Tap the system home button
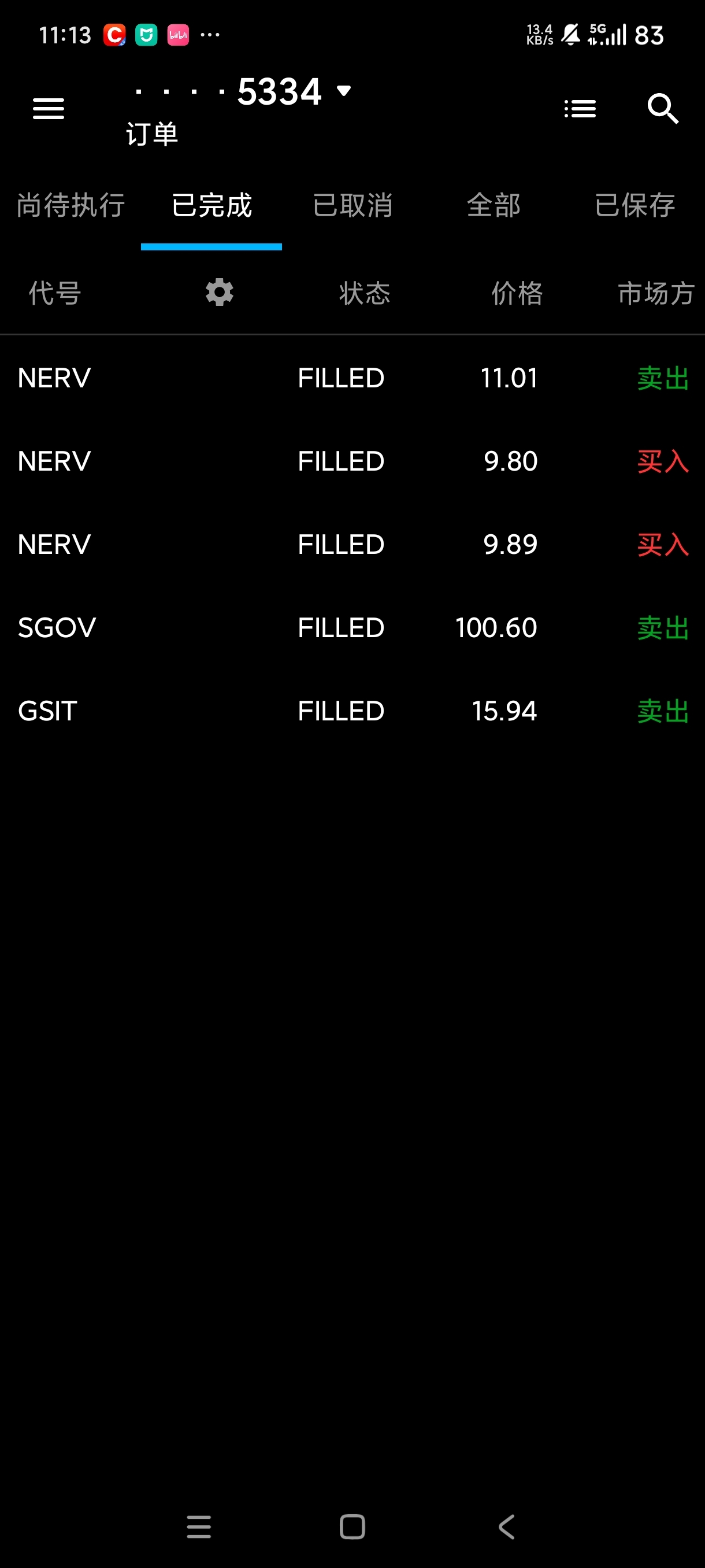 (352, 1526)
